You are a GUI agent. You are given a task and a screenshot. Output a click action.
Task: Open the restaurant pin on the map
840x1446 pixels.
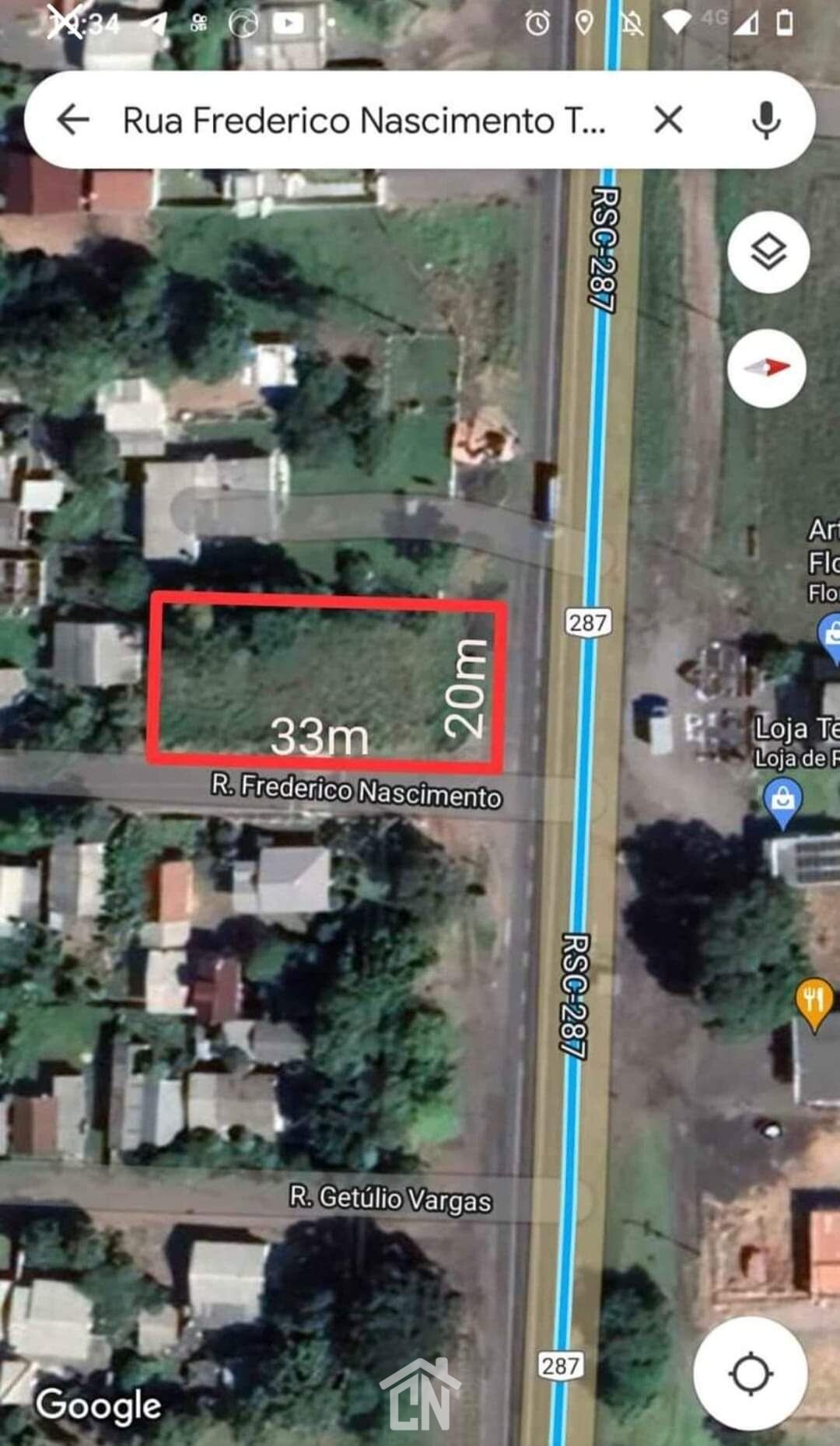coord(814,1000)
